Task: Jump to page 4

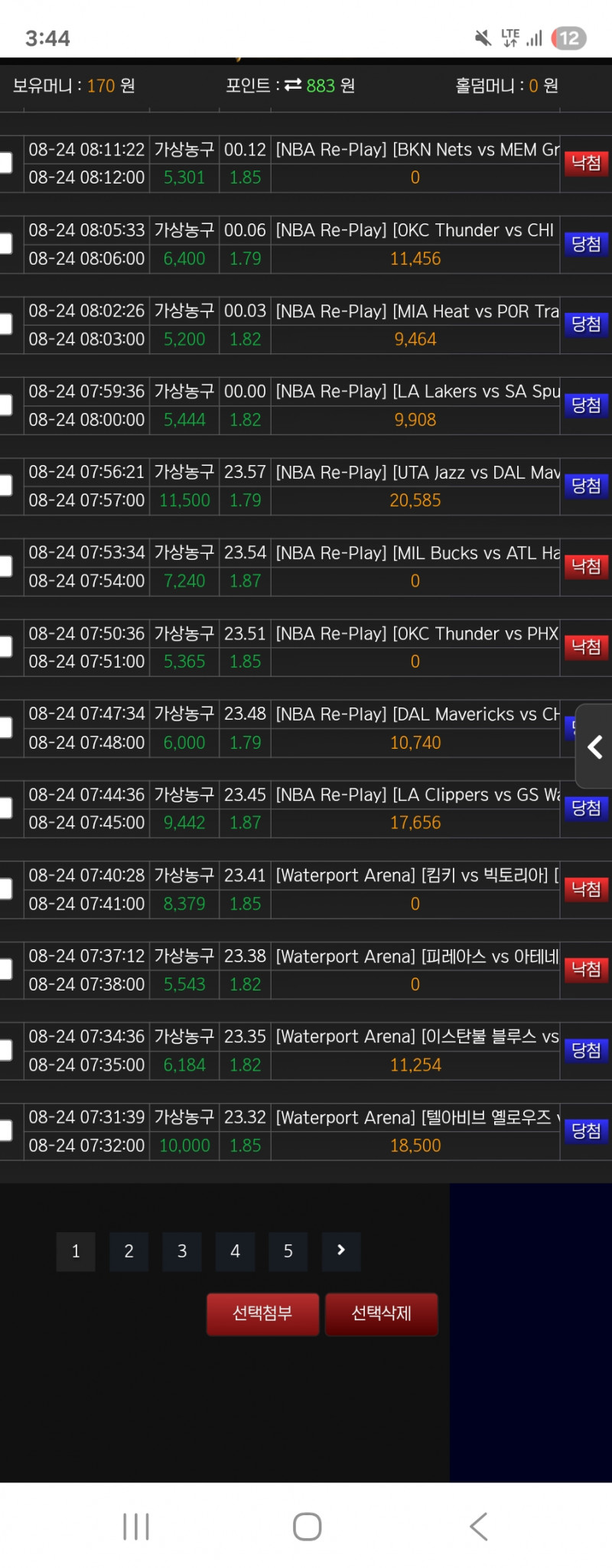Action: 235,1251
